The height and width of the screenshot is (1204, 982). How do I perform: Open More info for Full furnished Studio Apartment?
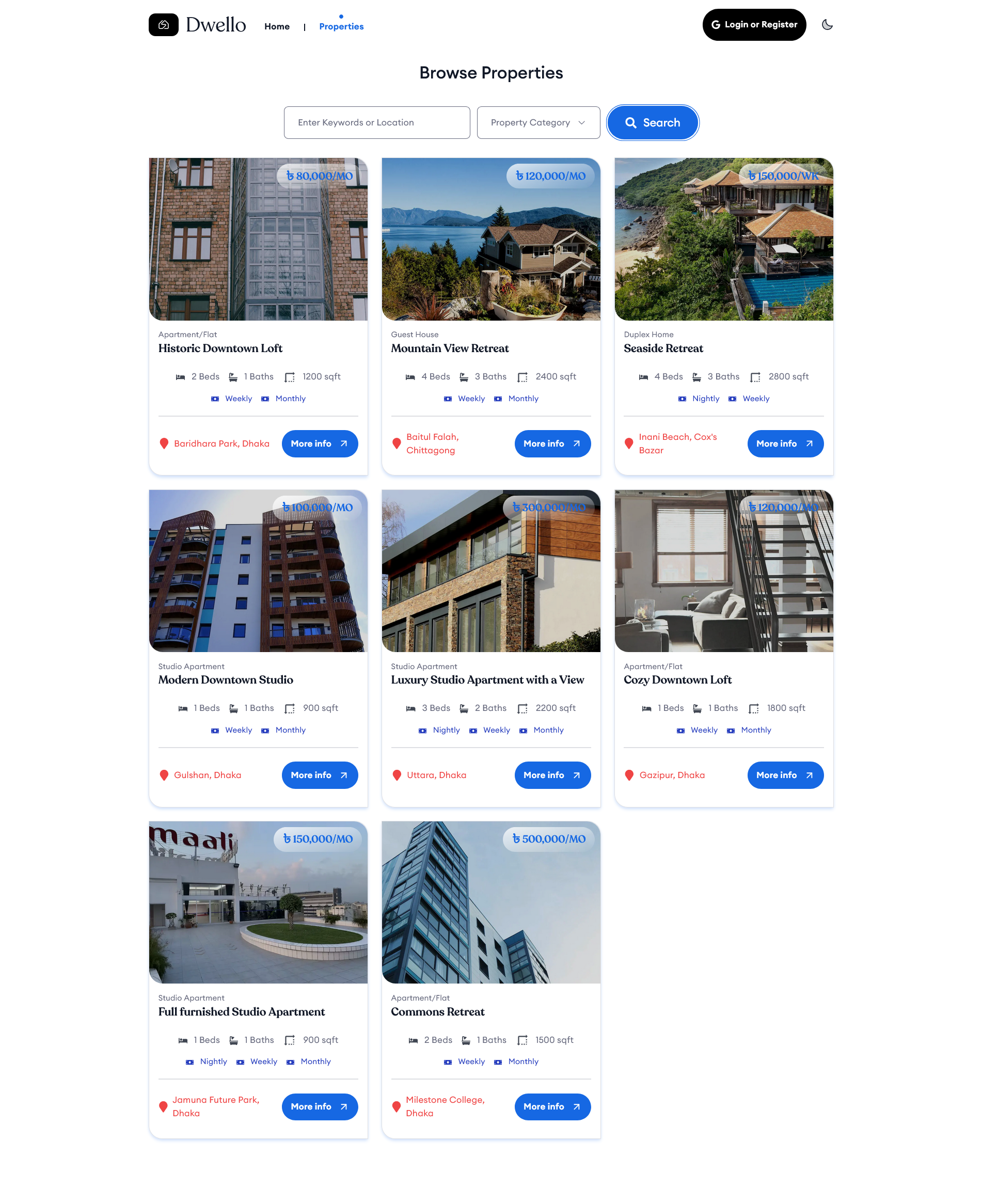tap(320, 1107)
